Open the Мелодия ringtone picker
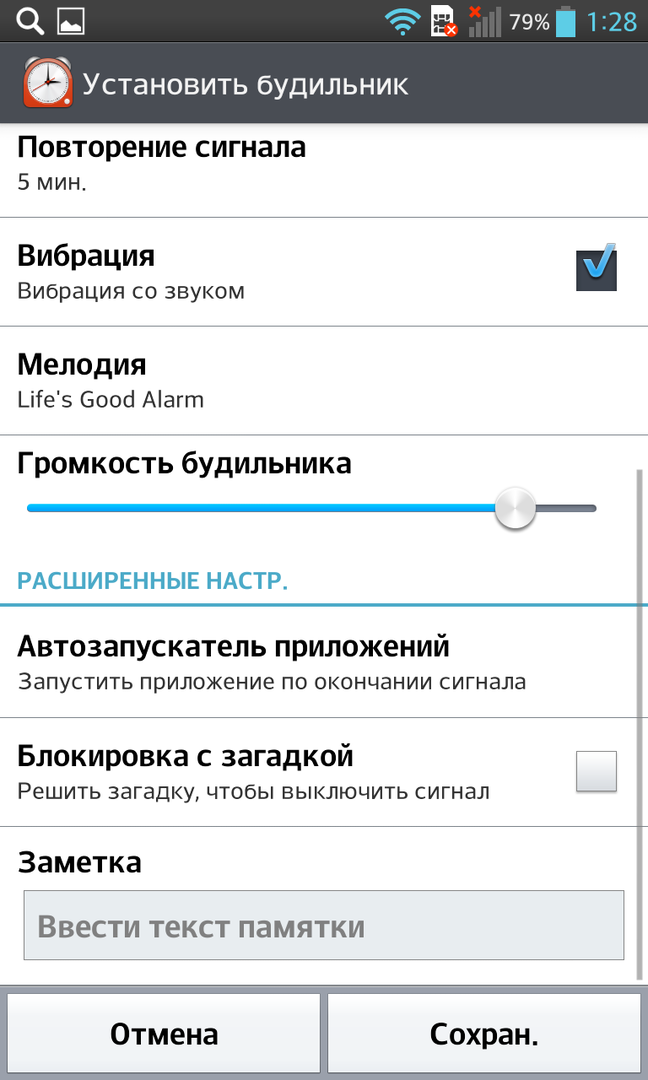This screenshot has width=648, height=1080. (300, 380)
